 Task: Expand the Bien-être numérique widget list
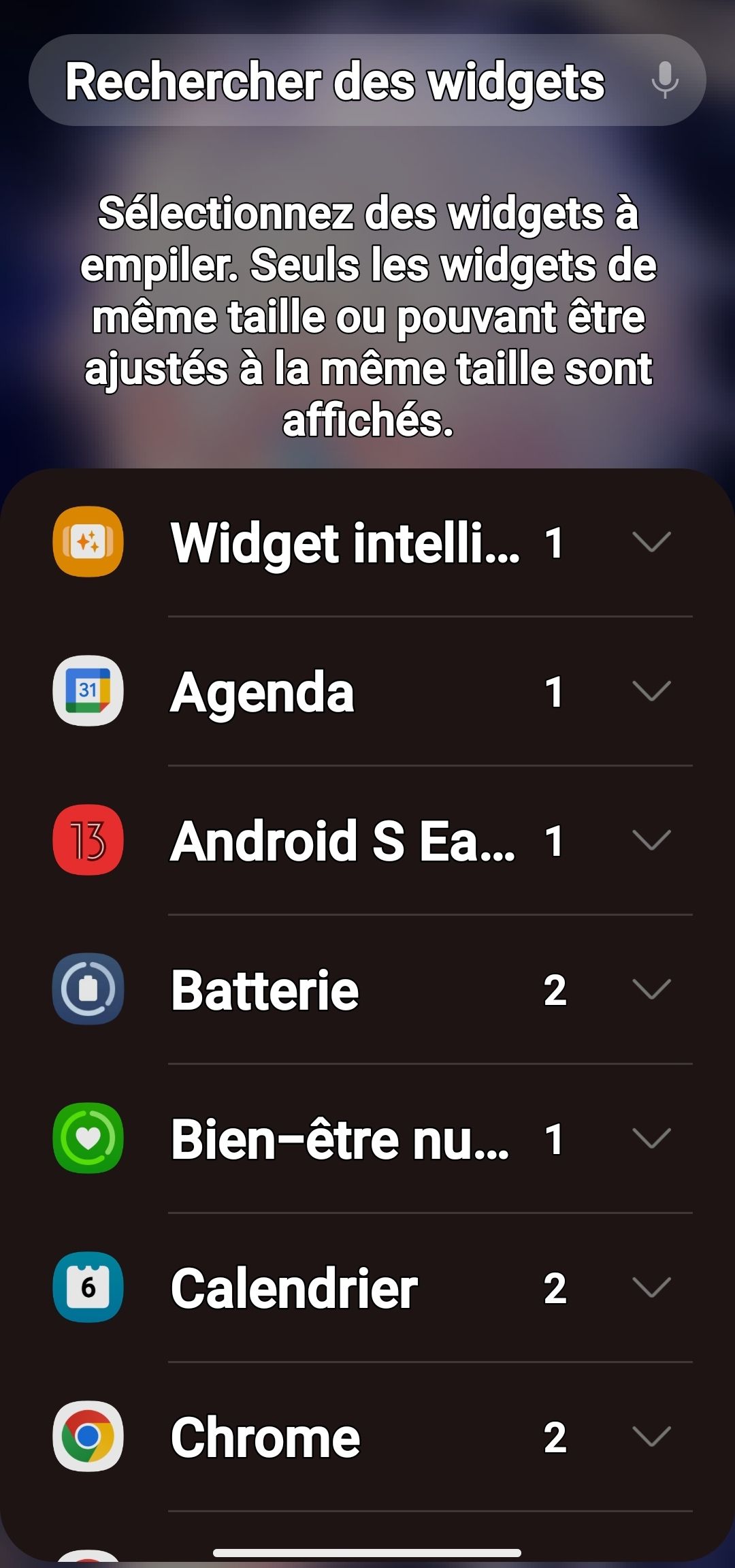[651, 1138]
